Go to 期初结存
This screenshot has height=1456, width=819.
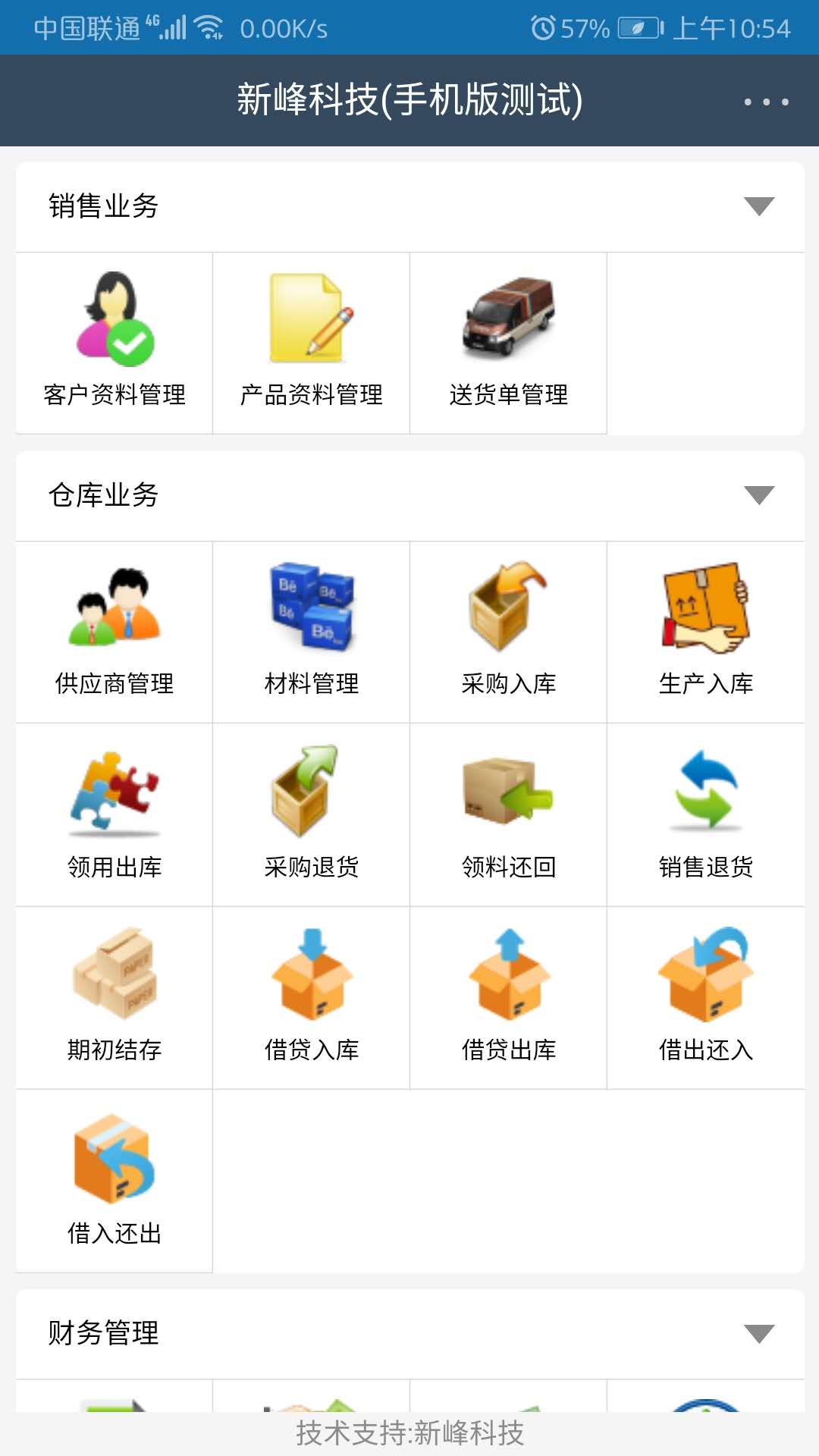115,998
